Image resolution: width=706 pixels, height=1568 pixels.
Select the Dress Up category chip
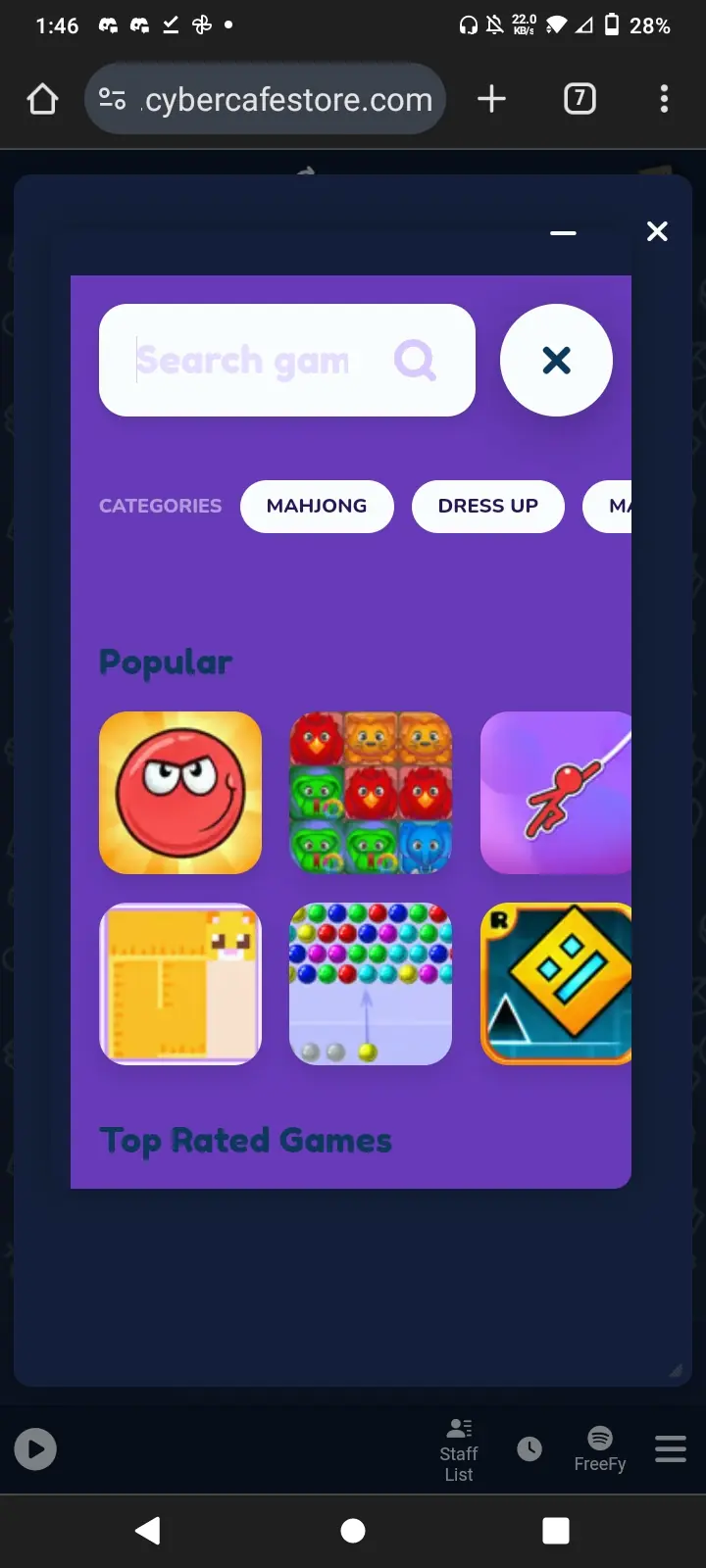pos(488,507)
